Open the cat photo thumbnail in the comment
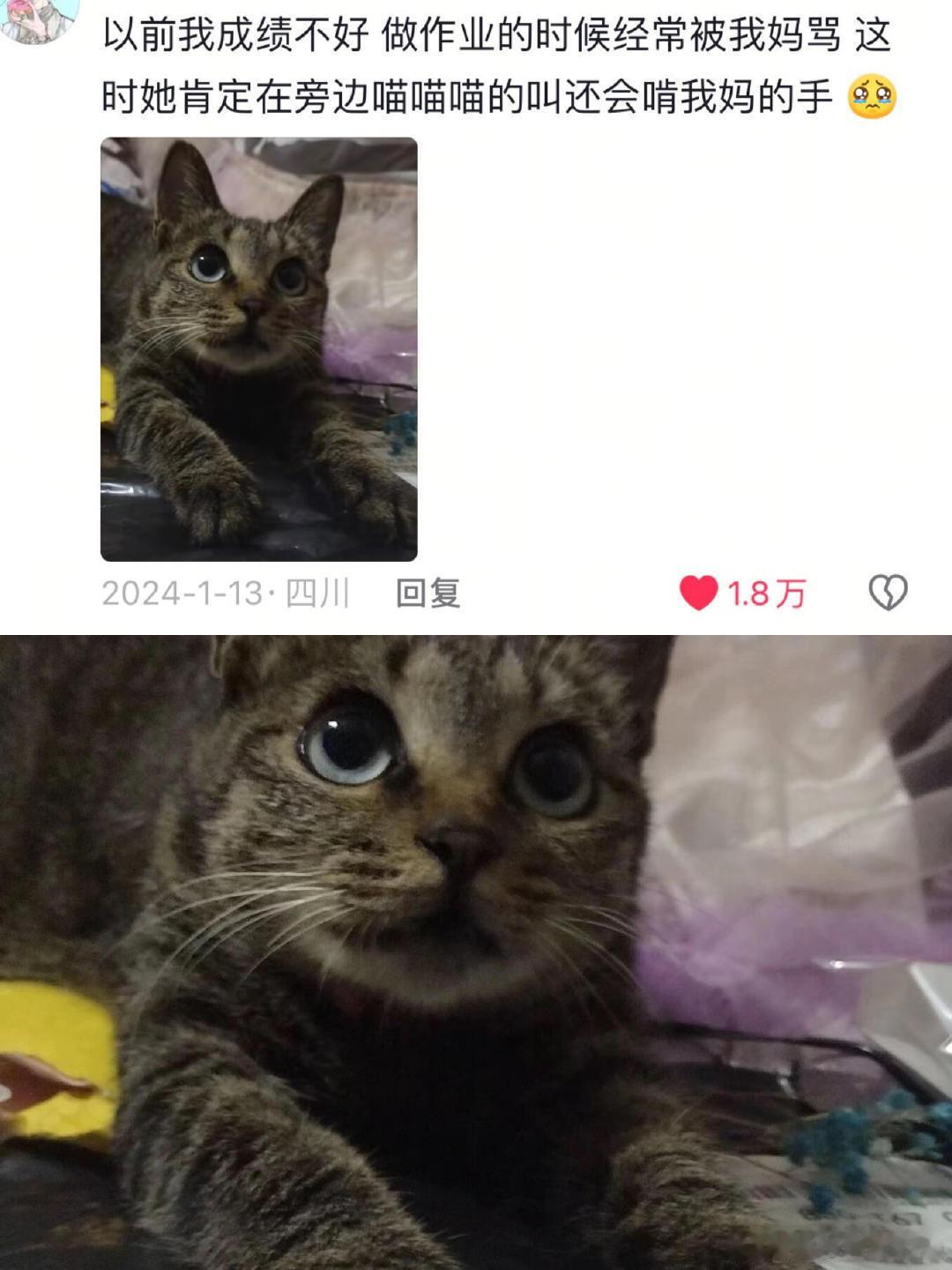This screenshot has width=952, height=1270. (260, 347)
